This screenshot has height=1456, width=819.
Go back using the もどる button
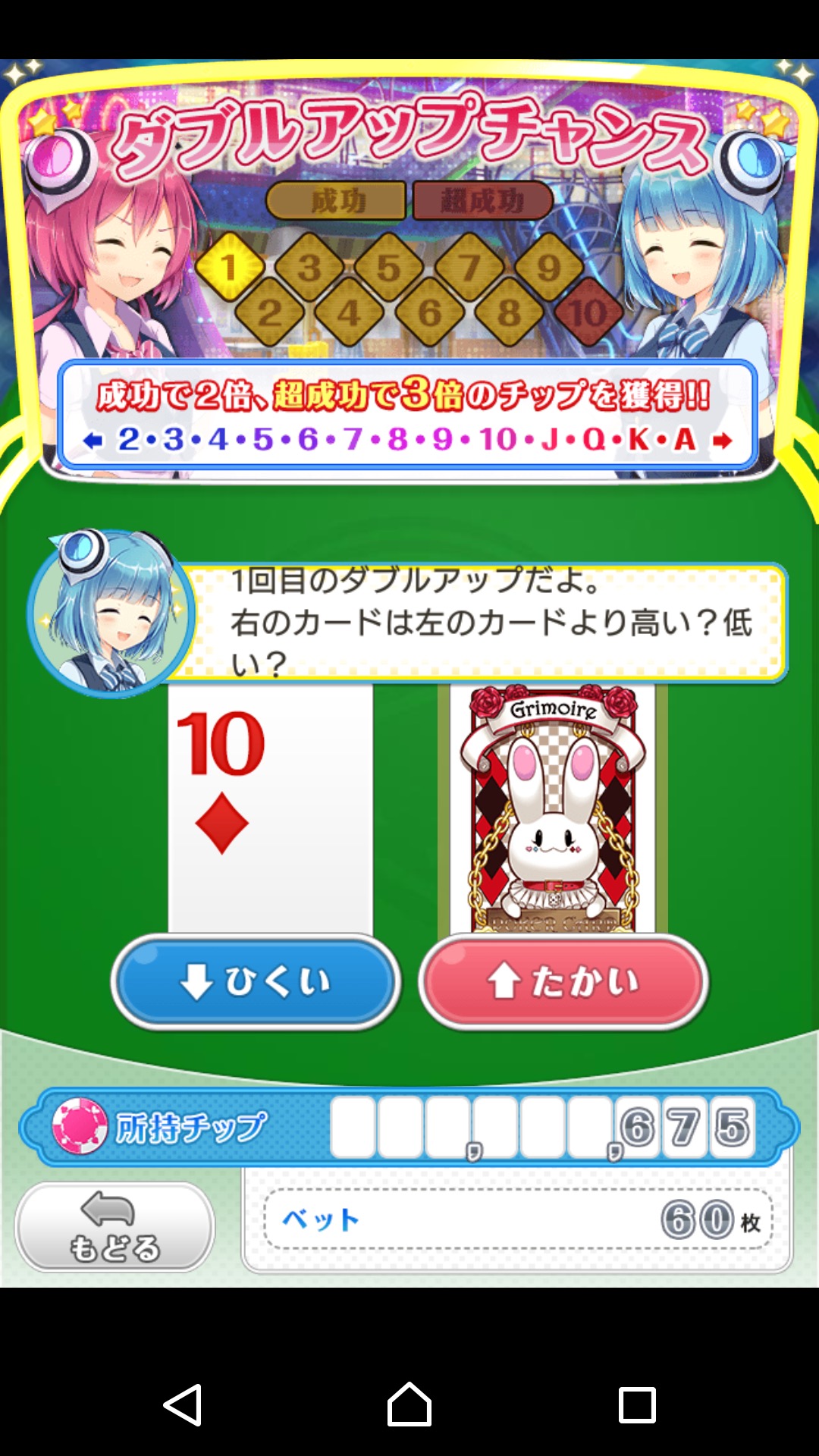click(x=115, y=1226)
